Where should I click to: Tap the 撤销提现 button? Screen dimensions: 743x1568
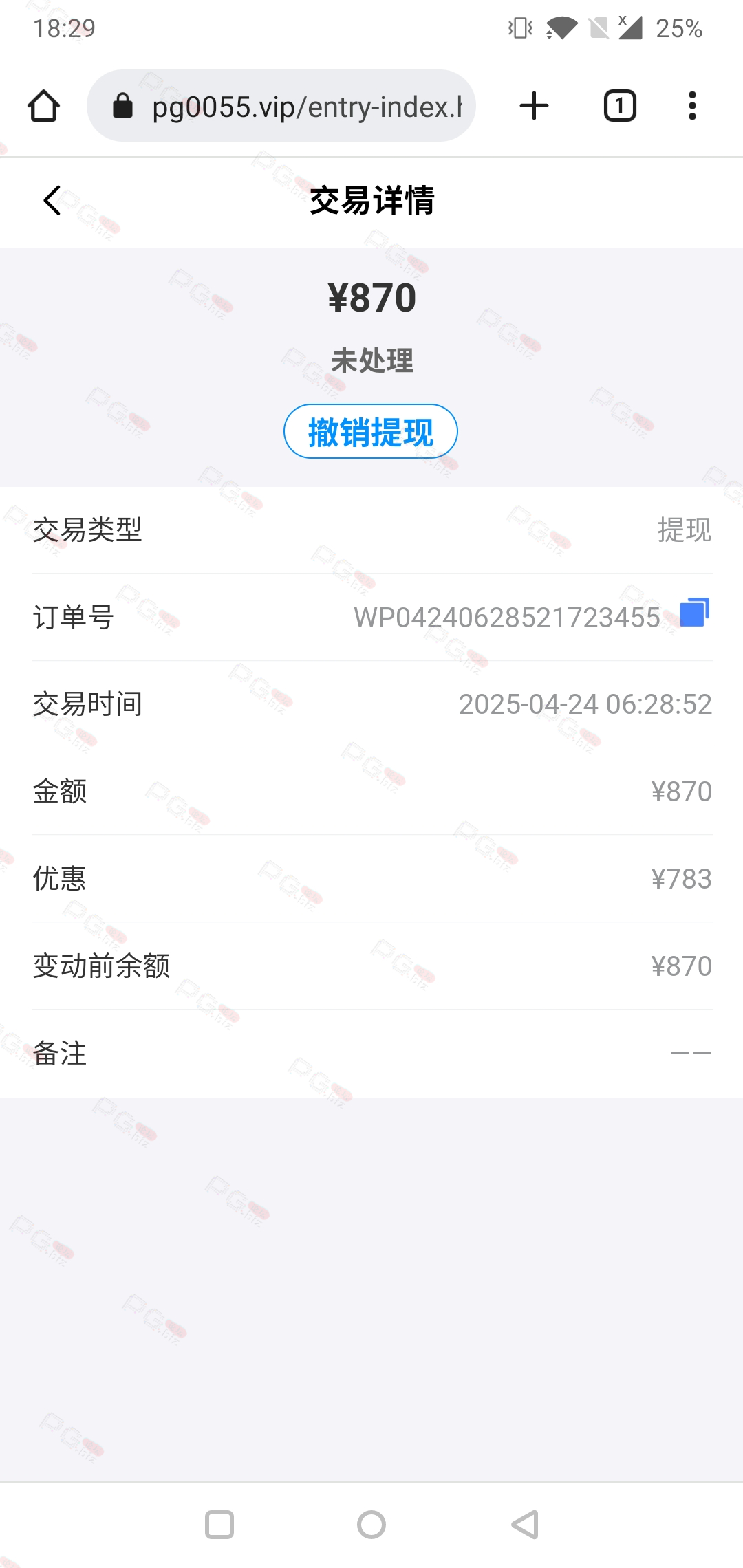[371, 431]
